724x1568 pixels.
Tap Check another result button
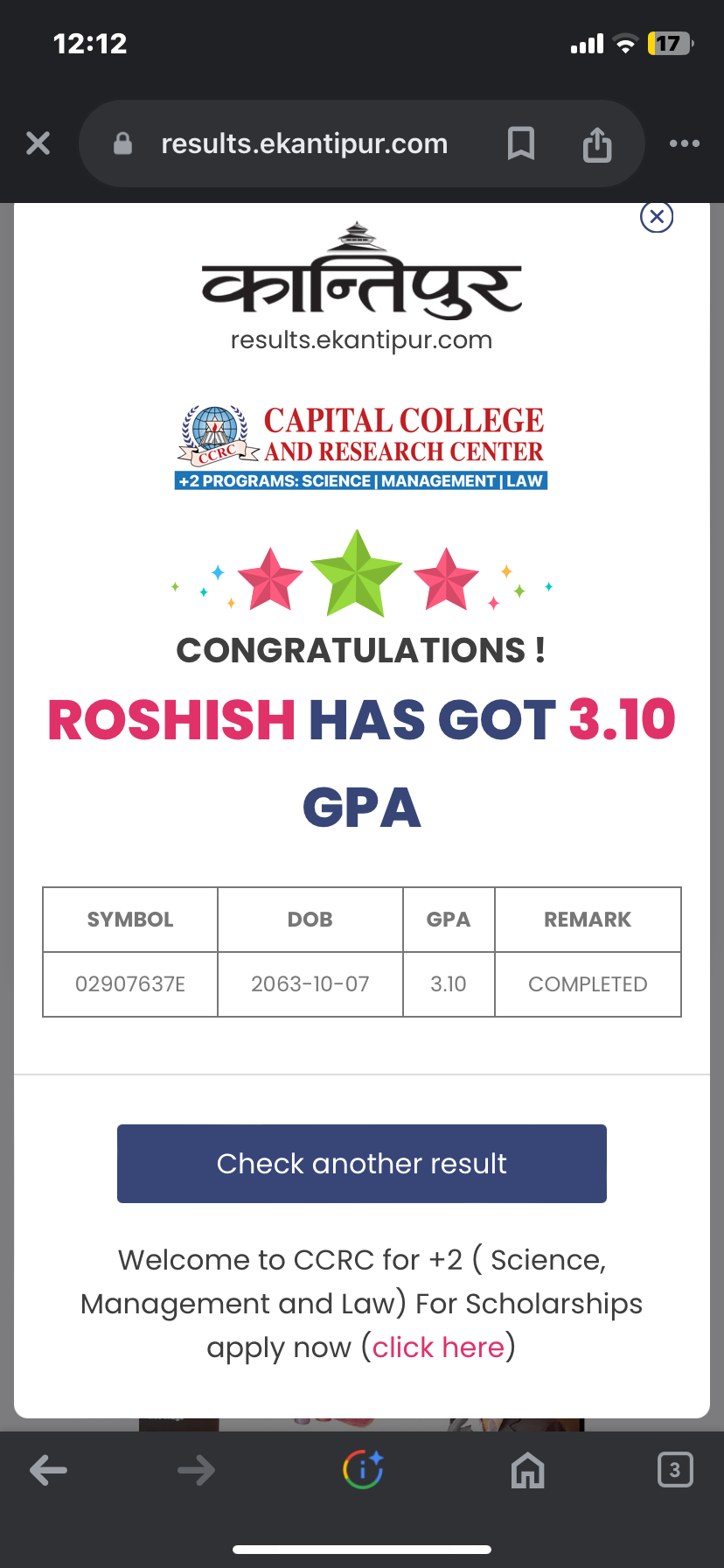362,1164
